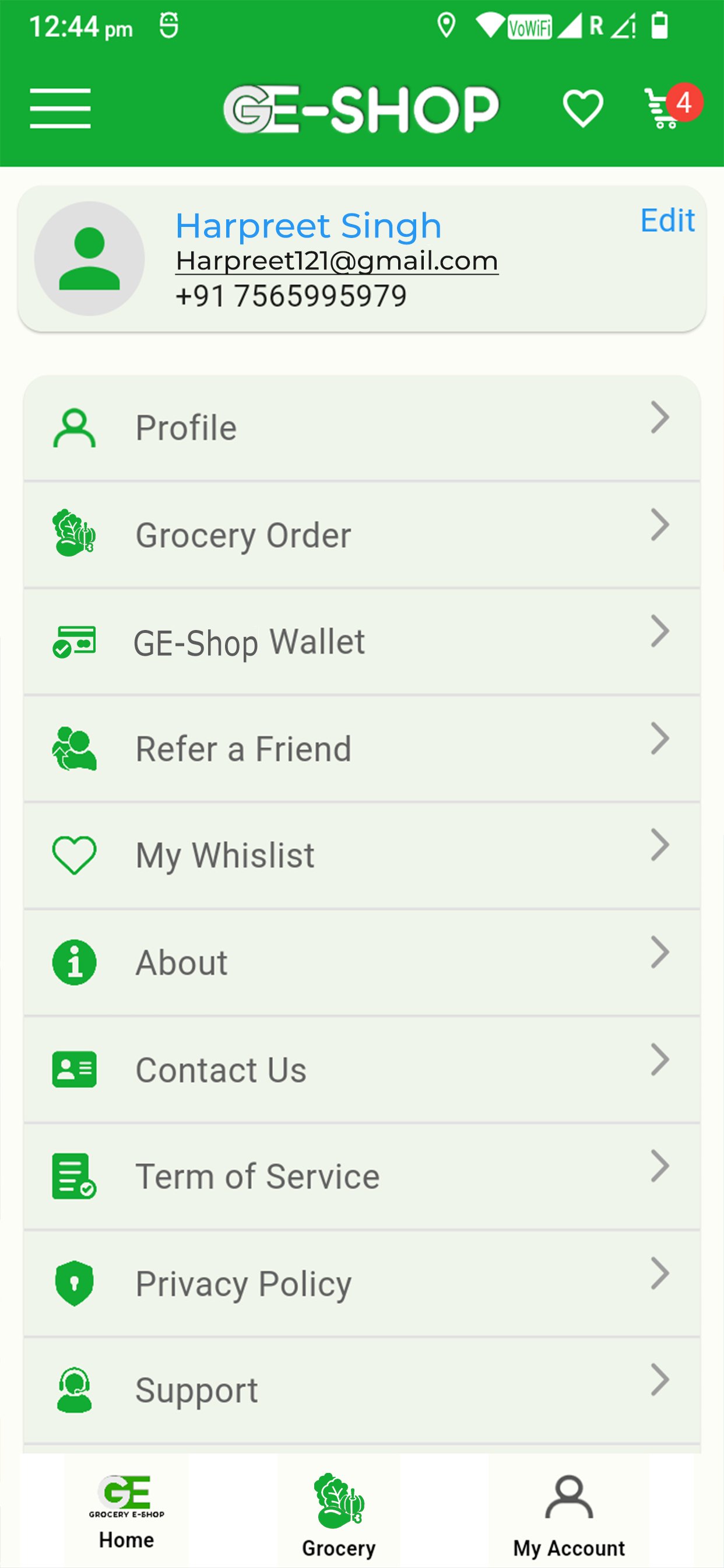Open the Profile row
The height and width of the screenshot is (1568, 724).
[361, 428]
